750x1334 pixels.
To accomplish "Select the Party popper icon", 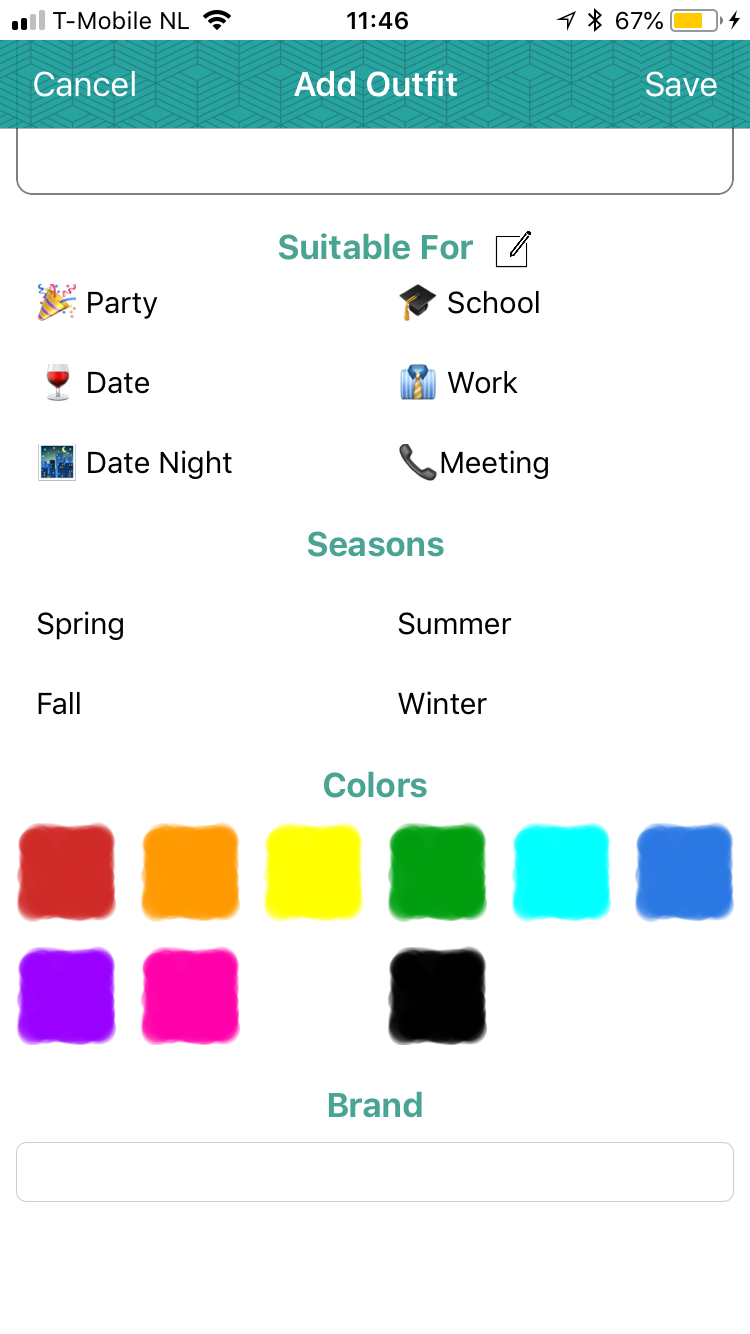I will point(55,302).
